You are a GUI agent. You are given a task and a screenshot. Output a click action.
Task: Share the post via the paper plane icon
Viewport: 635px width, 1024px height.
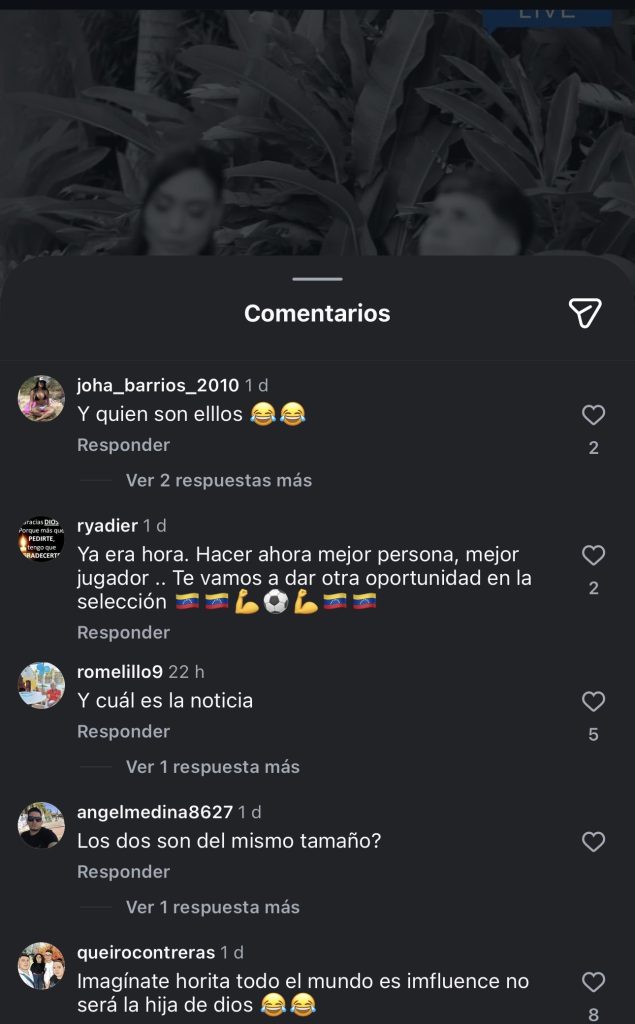coord(585,313)
